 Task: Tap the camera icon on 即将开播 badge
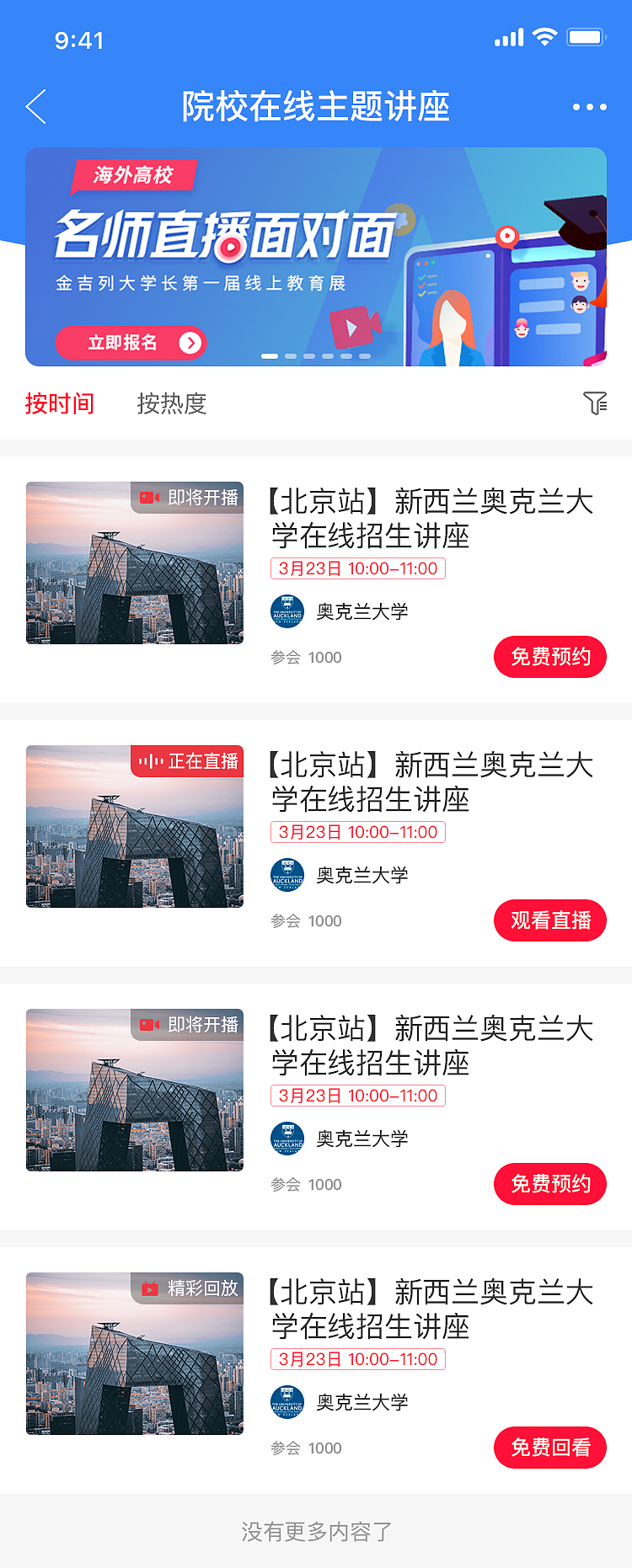(149, 497)
